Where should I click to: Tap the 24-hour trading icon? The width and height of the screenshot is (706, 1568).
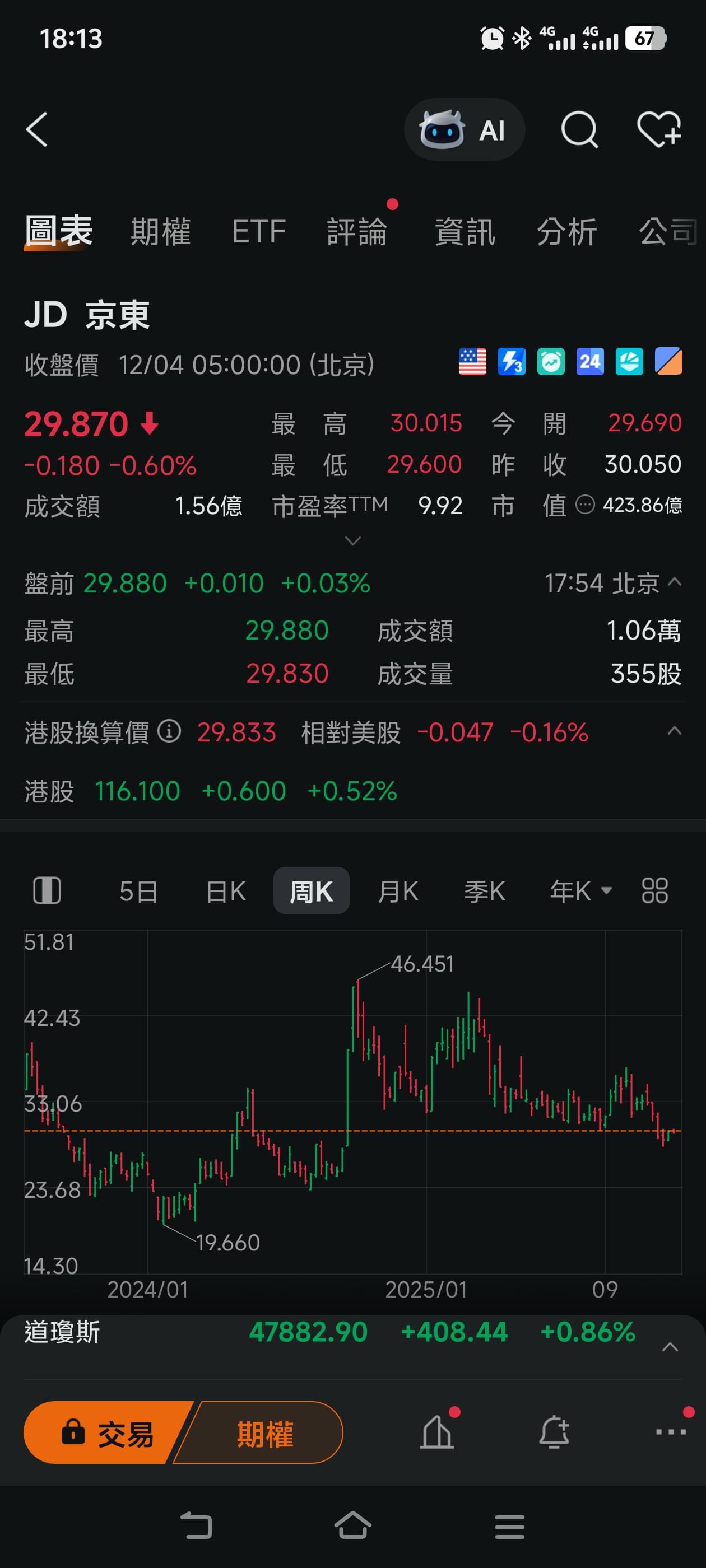pyautogui.click(x=589, y=362)
